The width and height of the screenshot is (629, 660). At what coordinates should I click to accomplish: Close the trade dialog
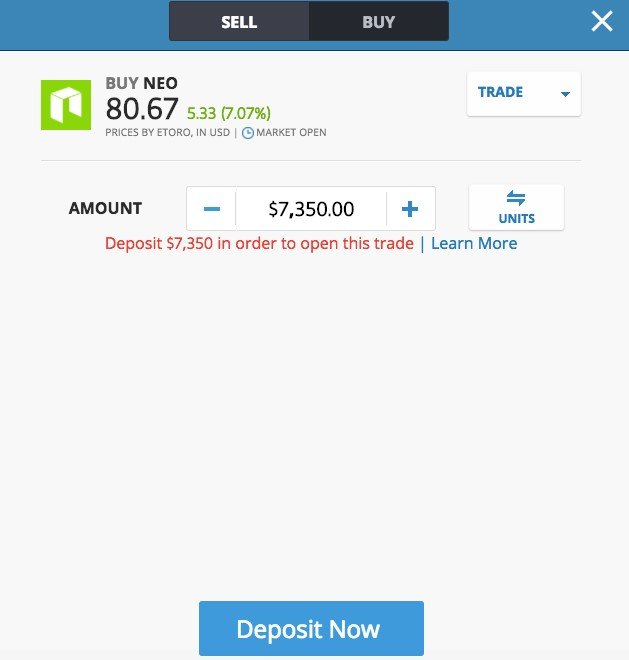[601, 21]
